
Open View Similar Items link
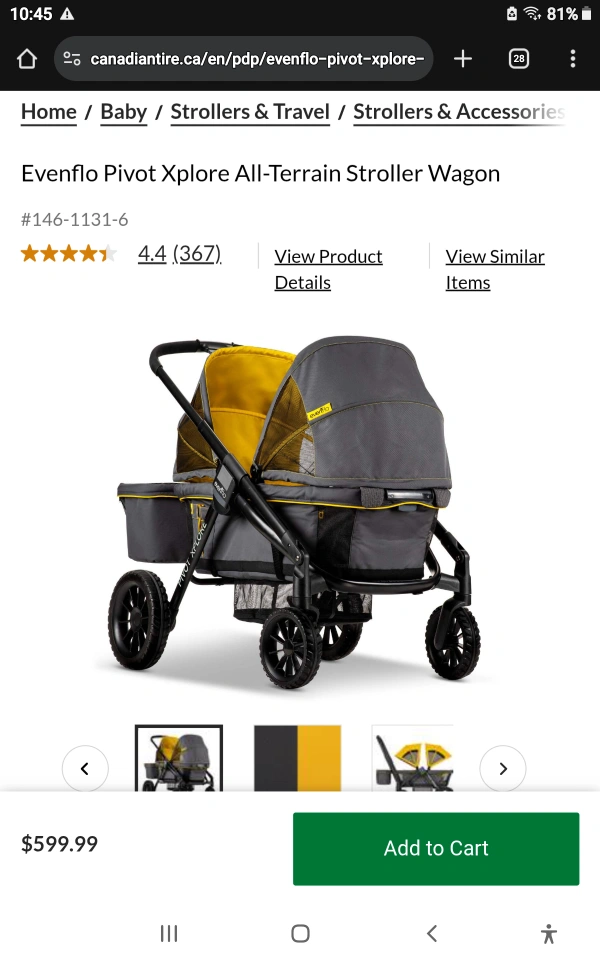[x=494, y=269]
